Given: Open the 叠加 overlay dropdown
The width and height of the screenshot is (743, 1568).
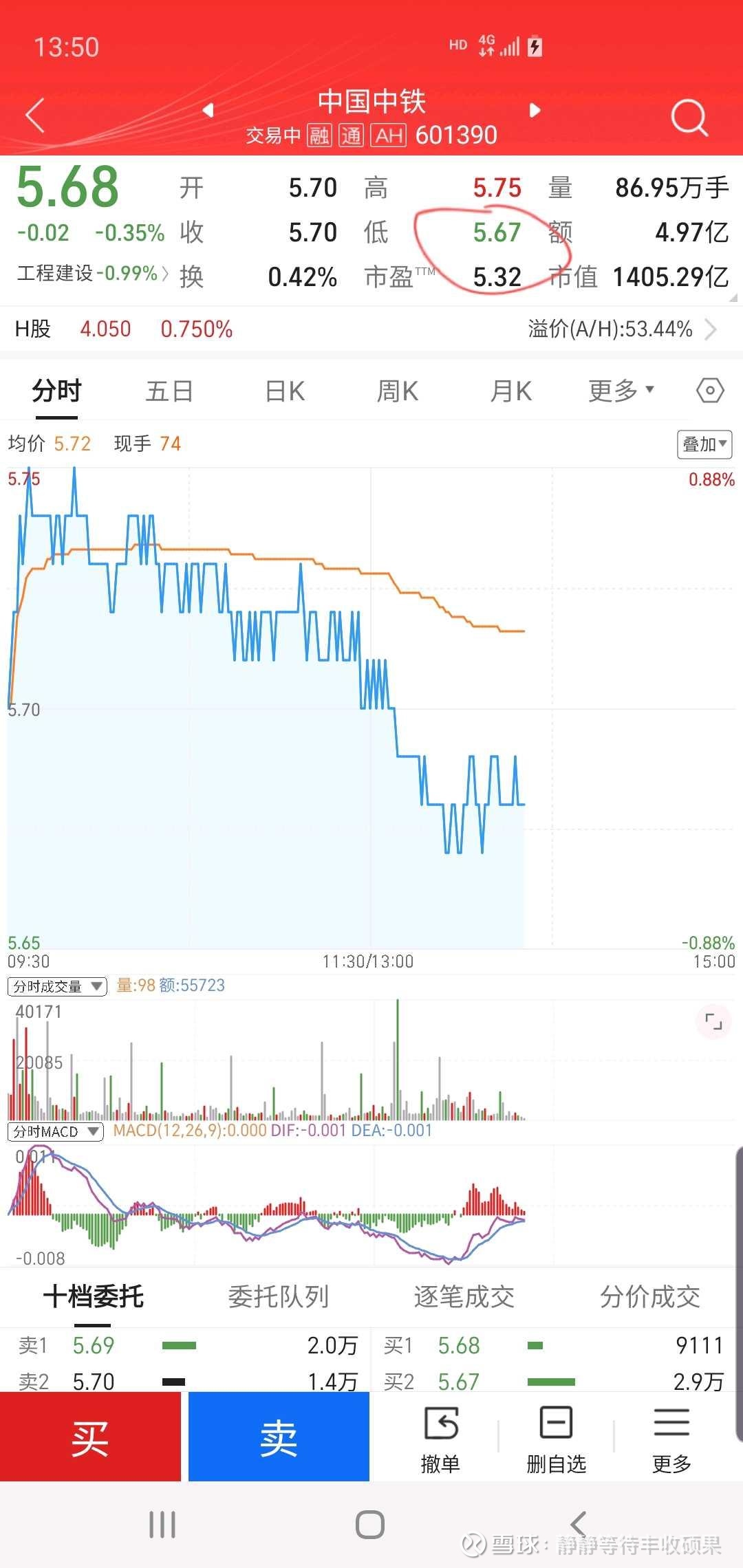Looking at the screenshot, I should (704, 444).
